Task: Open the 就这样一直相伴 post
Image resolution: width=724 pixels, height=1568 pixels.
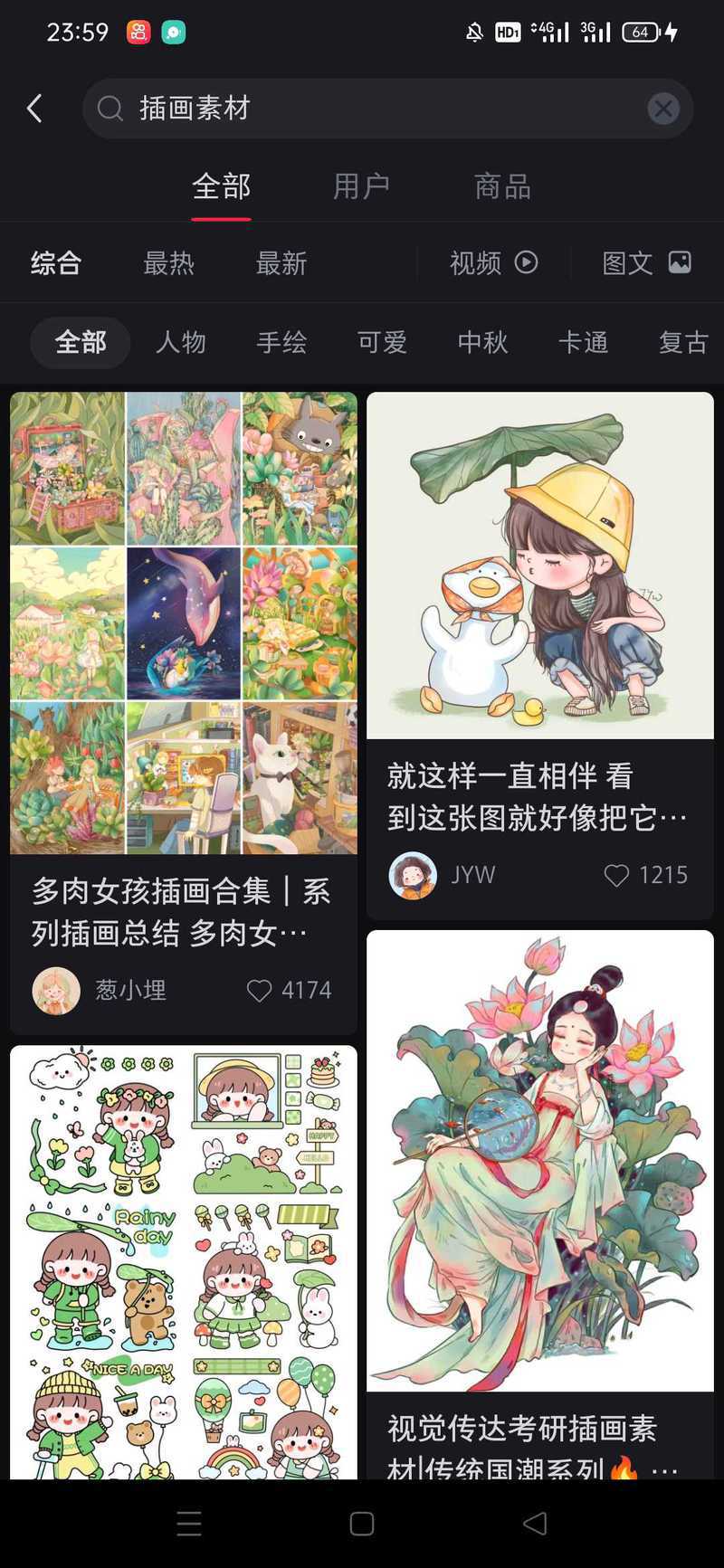Action: pos(538,796)
